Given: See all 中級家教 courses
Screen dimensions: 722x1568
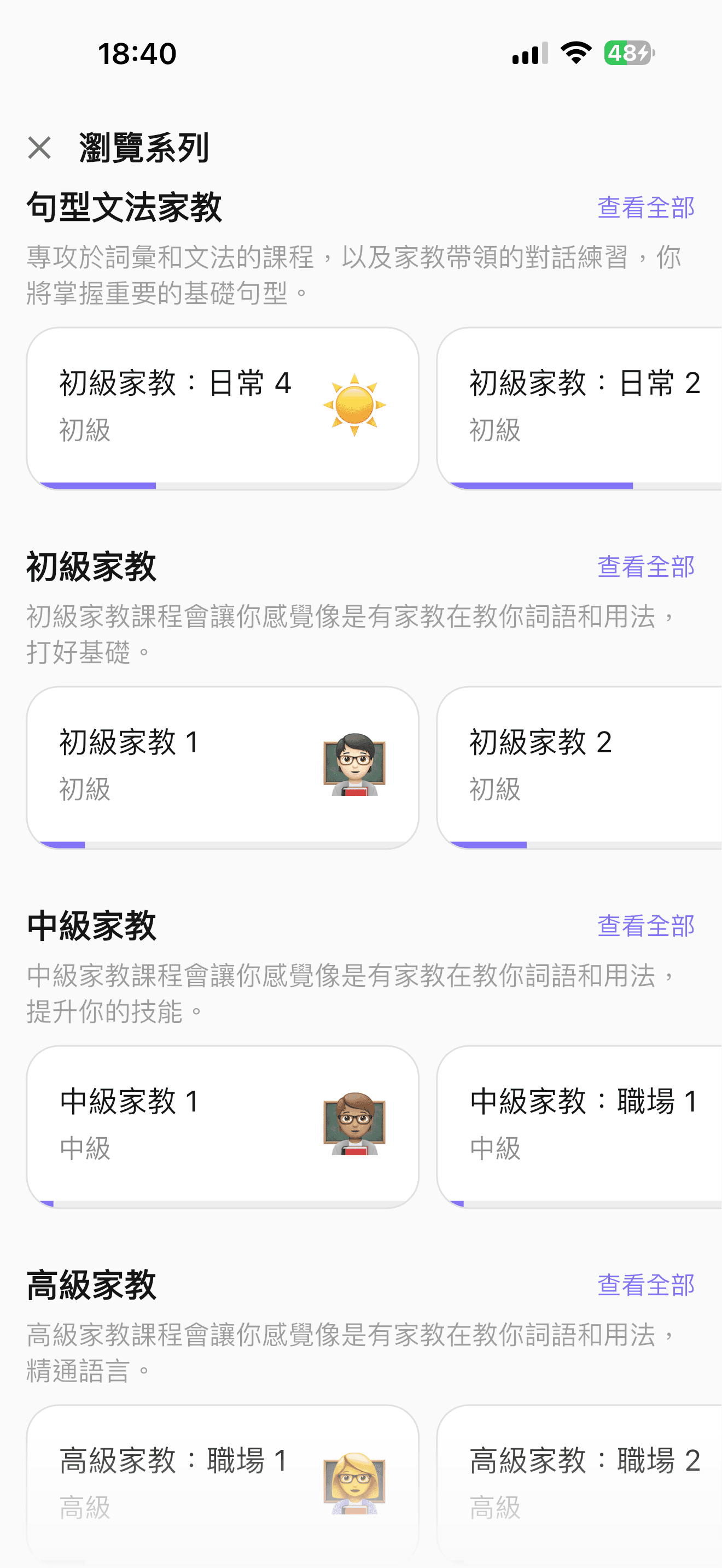Looking at the screenshot, I should pyautogui.click(x=645, y=926).
